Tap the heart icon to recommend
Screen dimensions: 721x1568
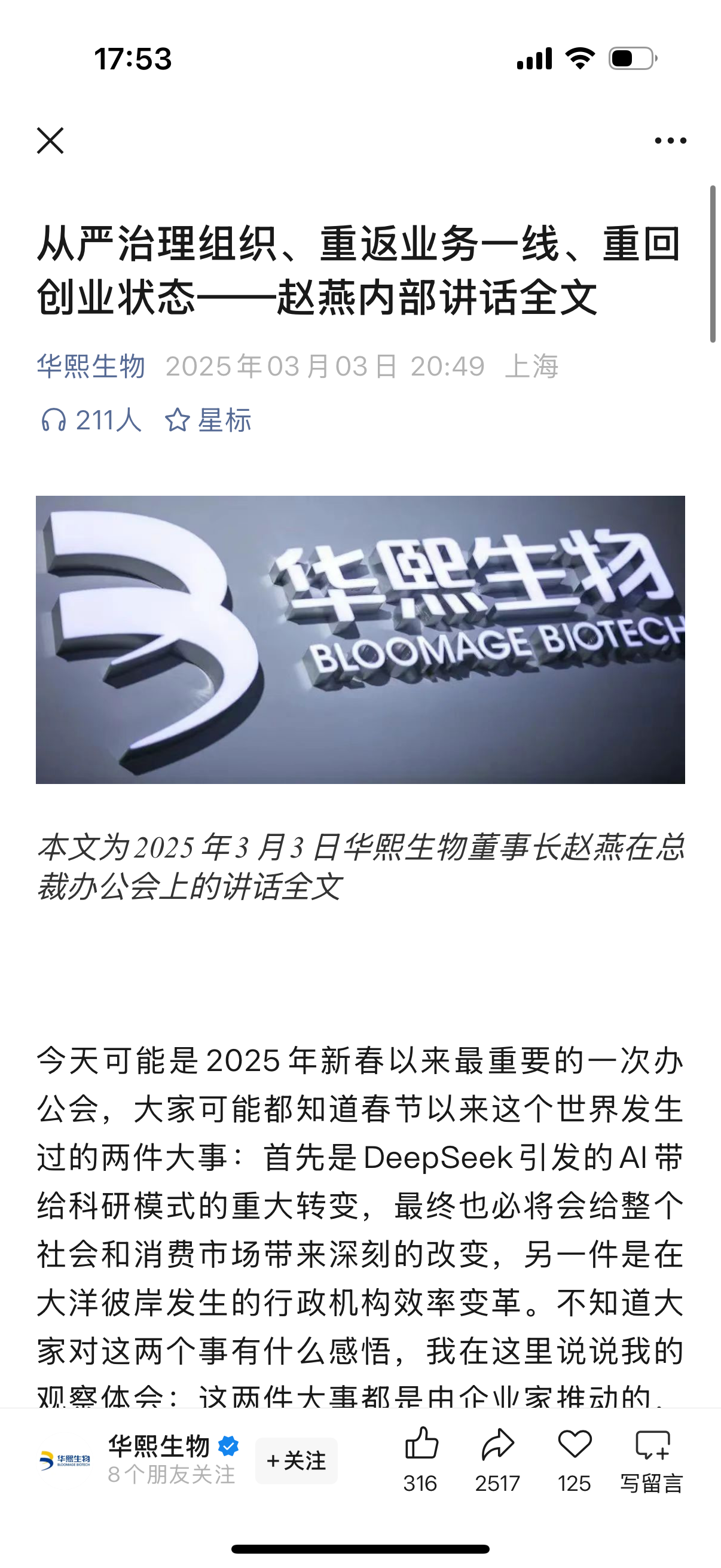575,1444
